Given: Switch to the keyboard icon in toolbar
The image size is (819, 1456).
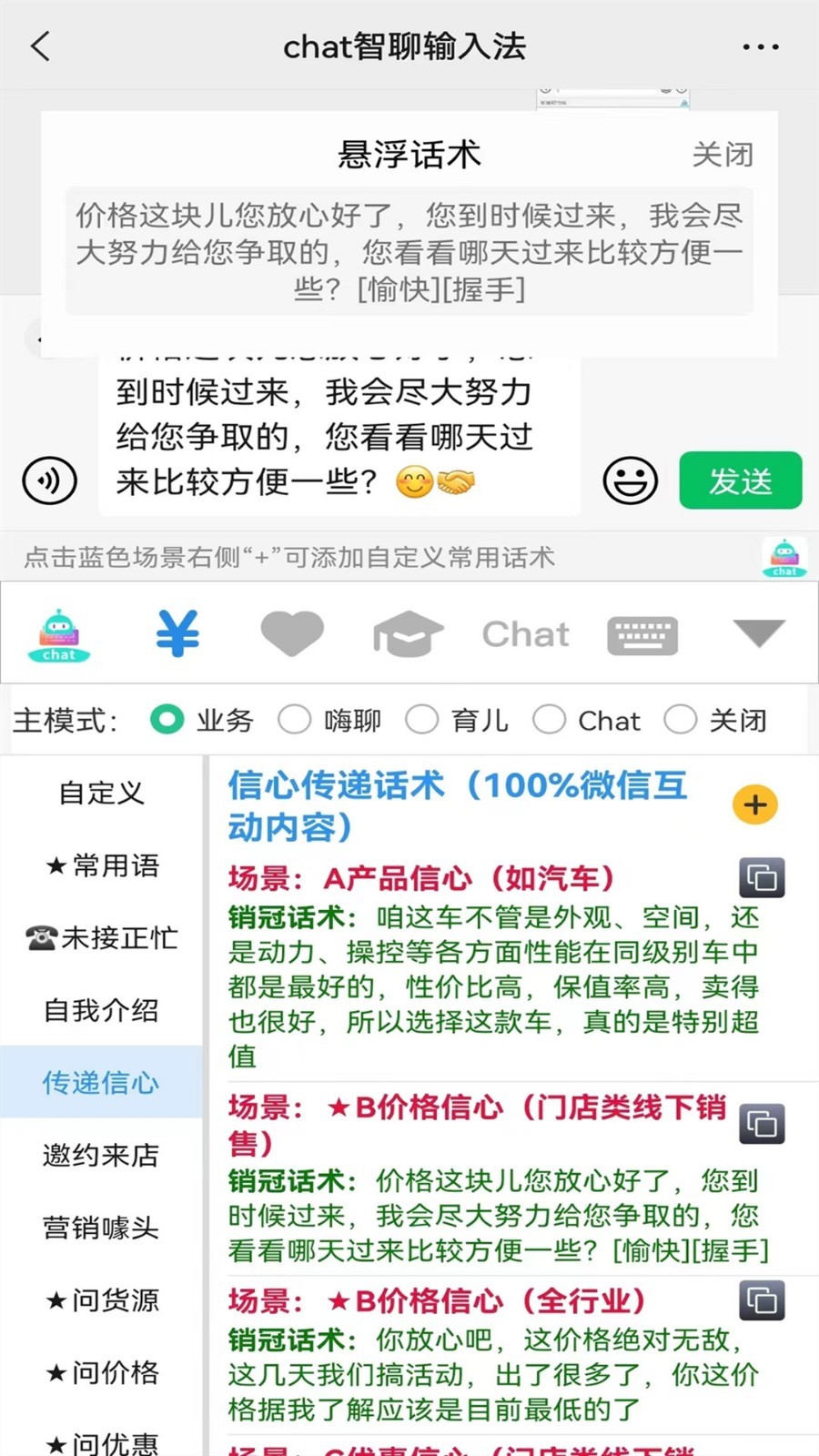Looking at the screenshot, I should [642, 633].
